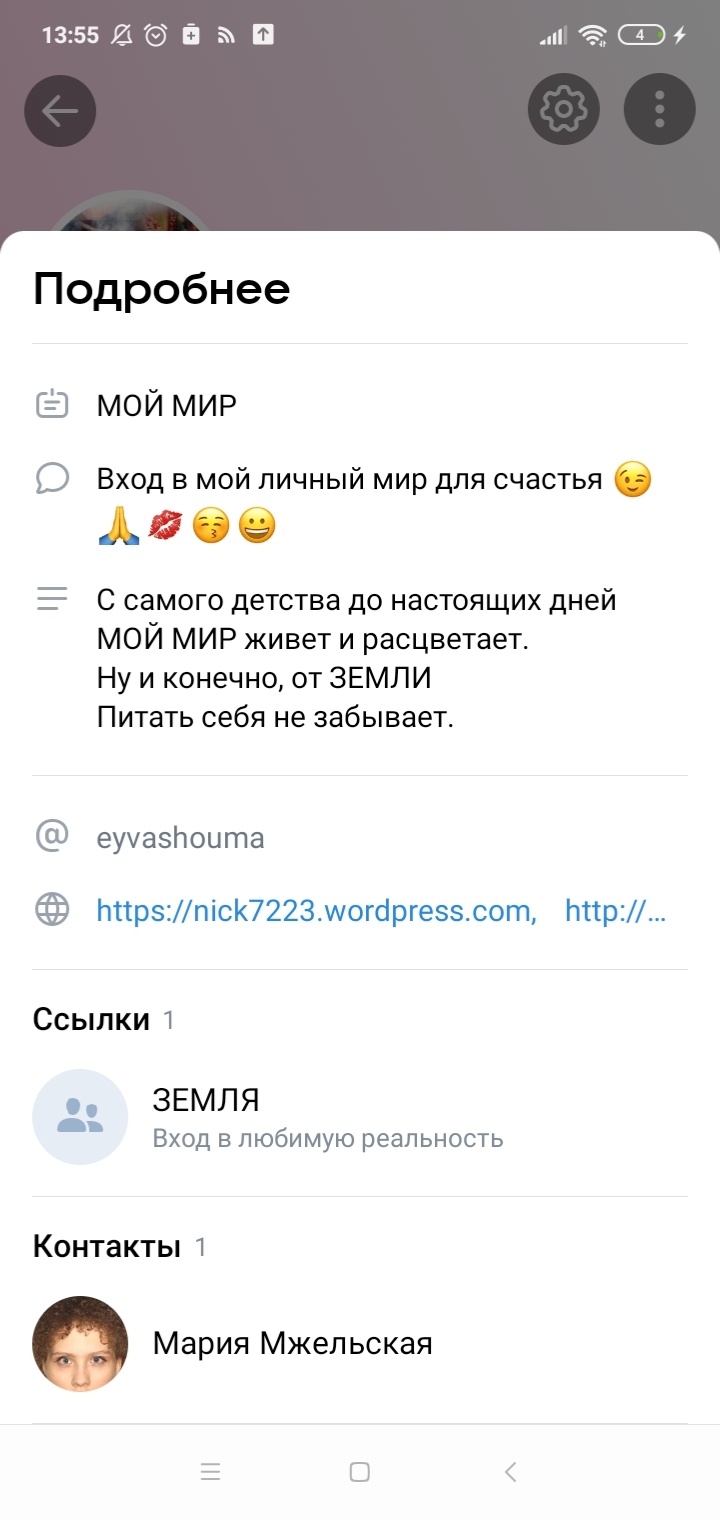This screenshot has width=720, height=1520.
Task: Open the three-dot overflow menu
Action: [x=659, y=109]
